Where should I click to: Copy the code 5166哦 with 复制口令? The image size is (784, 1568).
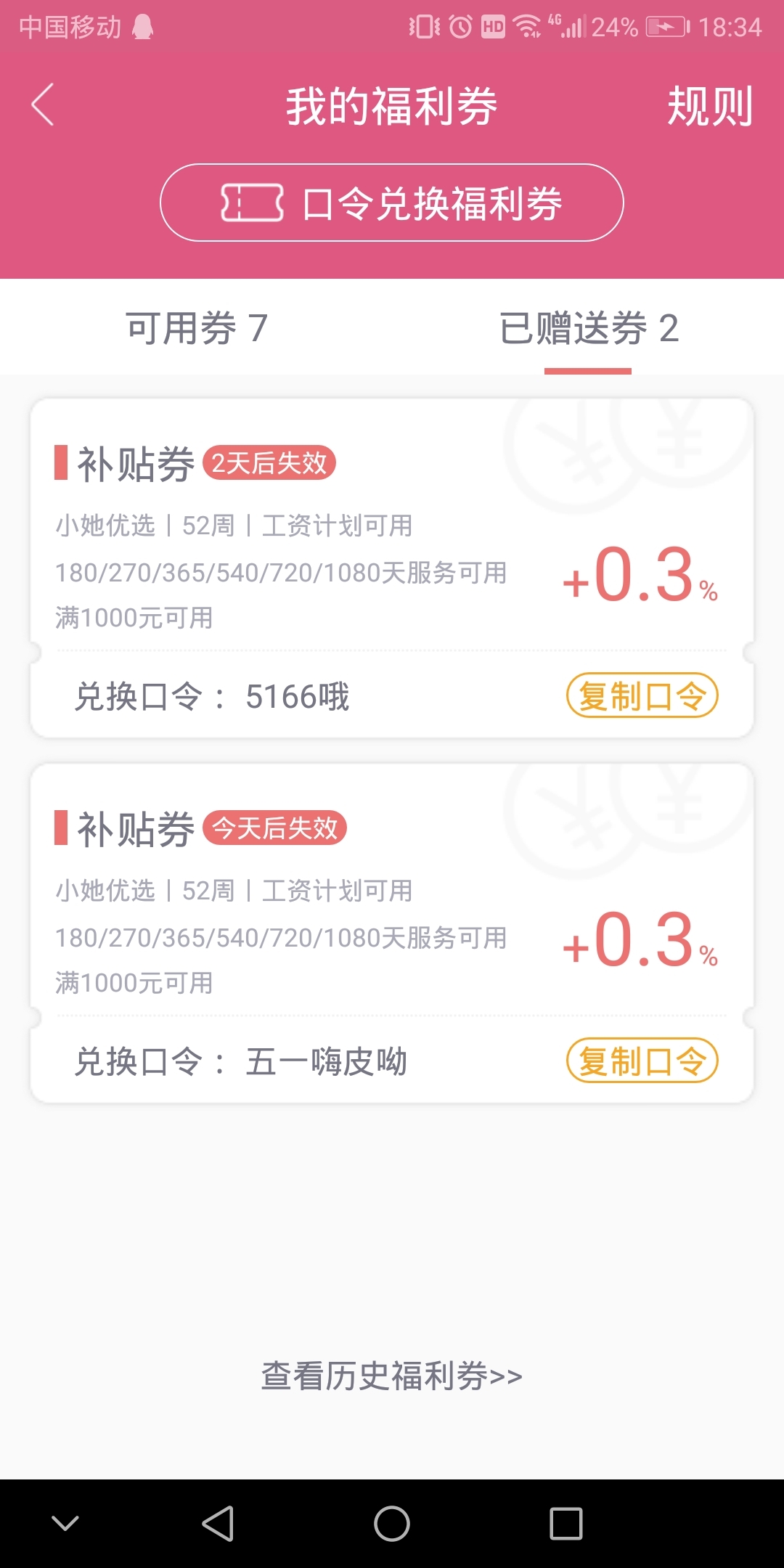(642, 695)
